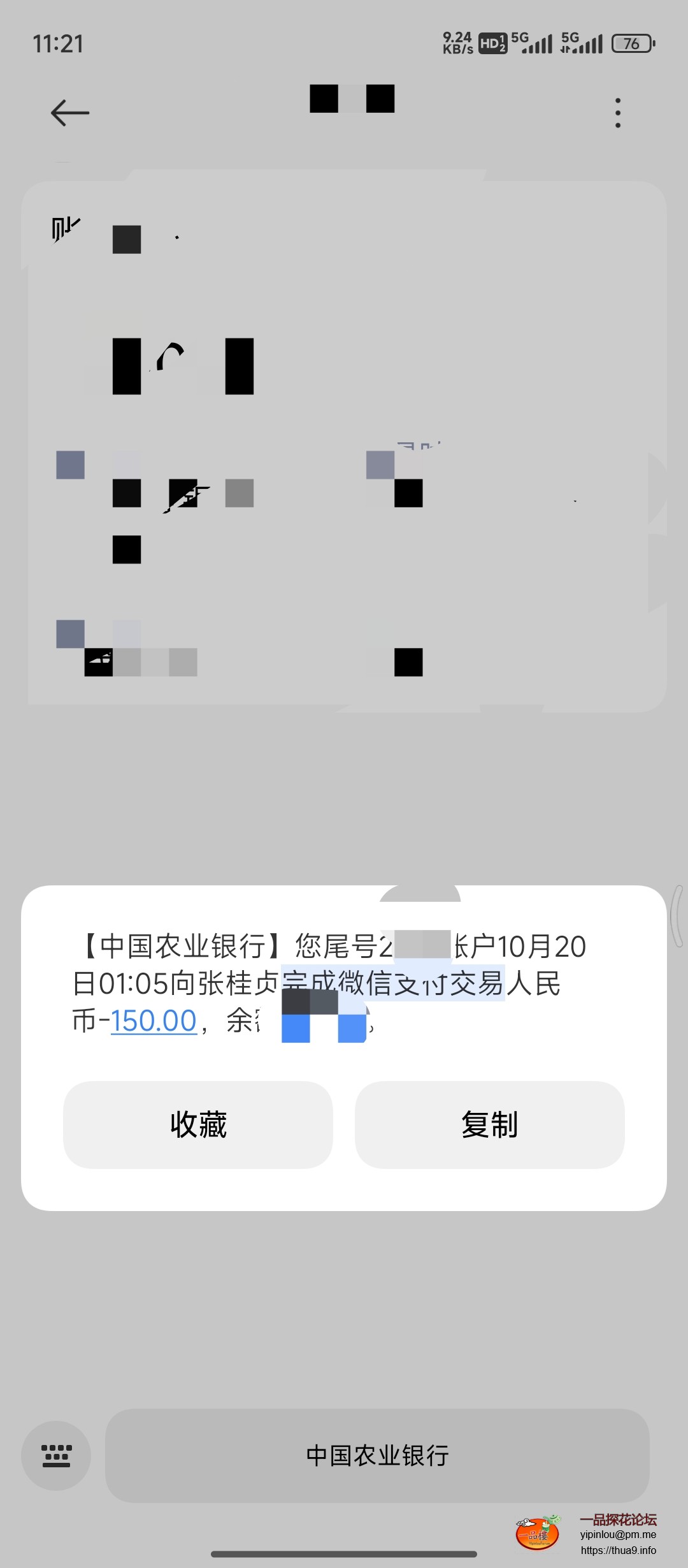Screen dimensions: 688x1568
Task: Copy the message with the 复制 button
Action: pos(489,1124)
